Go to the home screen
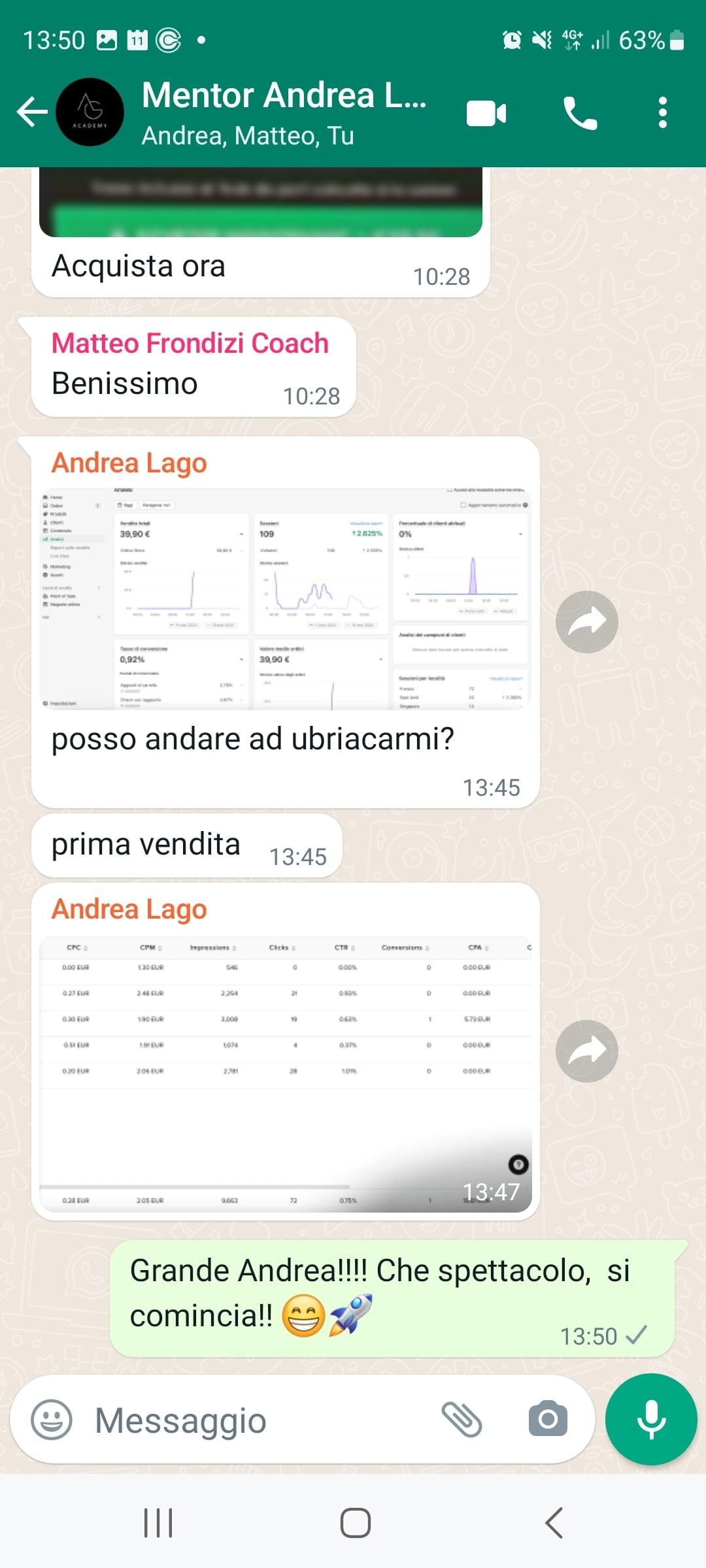Screen dimensions: 706x1568 tap(356, 1523)
